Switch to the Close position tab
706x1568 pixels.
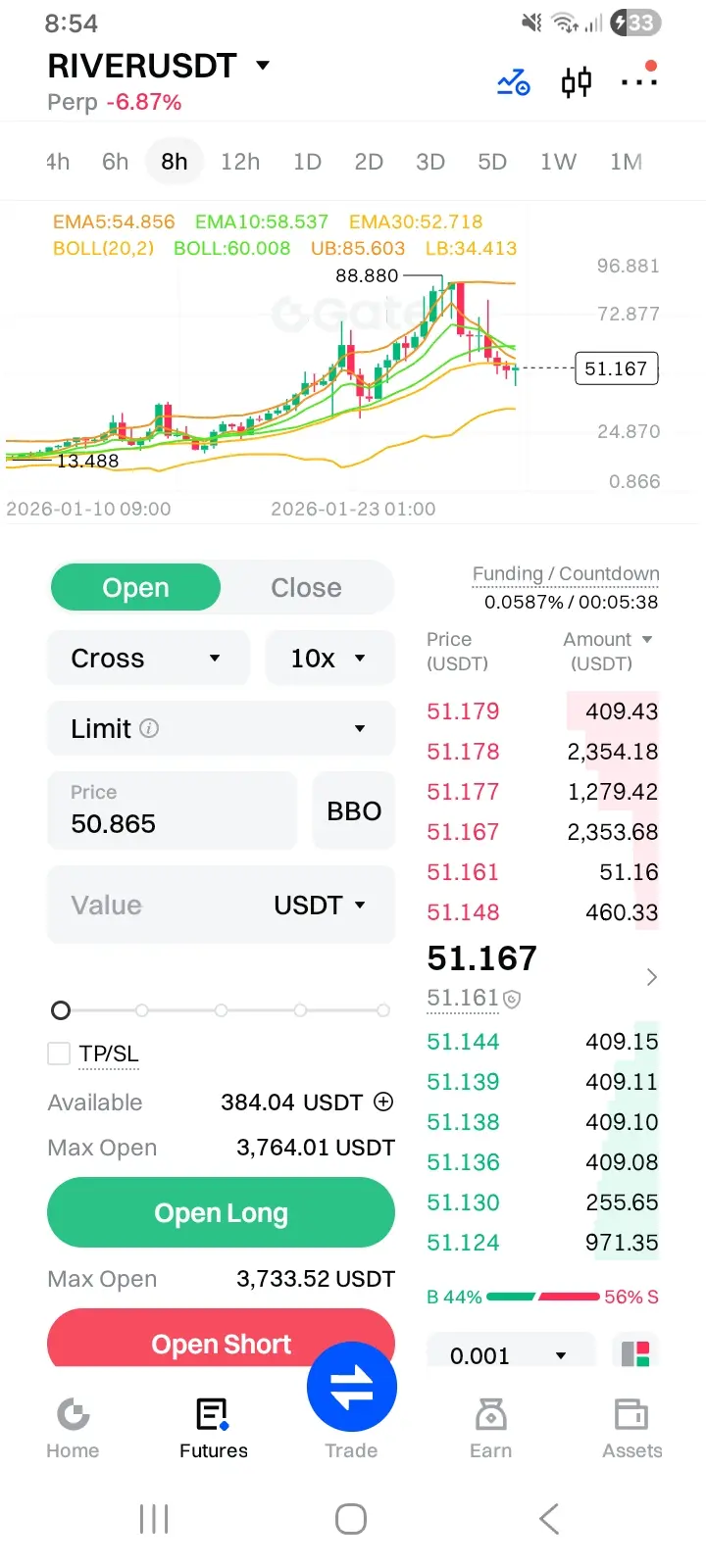(x=306, y=587)
